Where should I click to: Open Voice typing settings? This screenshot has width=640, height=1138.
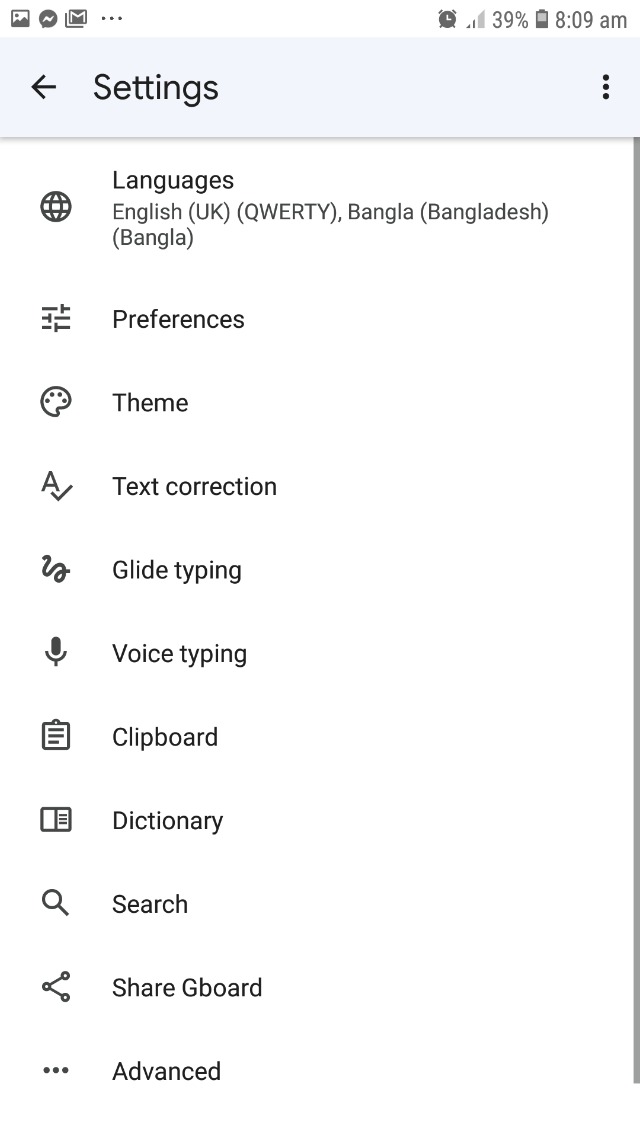click(179, 654)
